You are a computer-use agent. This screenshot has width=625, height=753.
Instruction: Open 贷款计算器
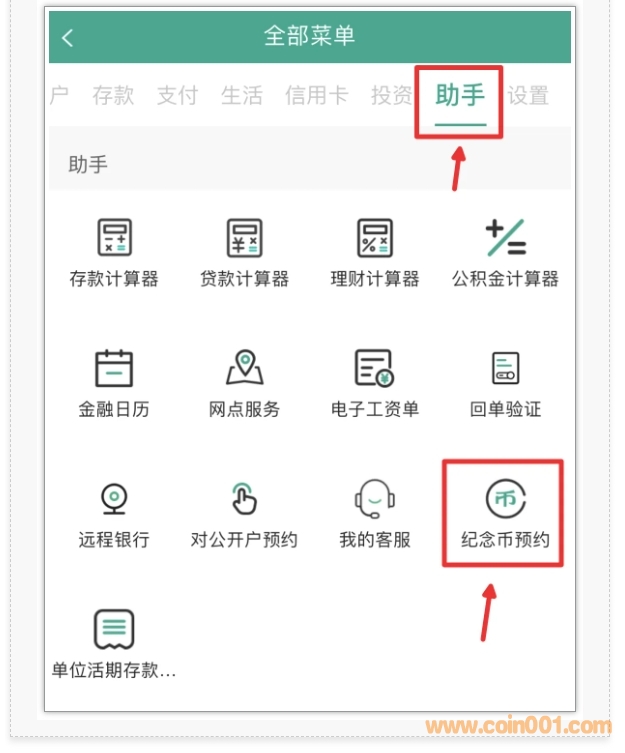[x=244, y=253]
